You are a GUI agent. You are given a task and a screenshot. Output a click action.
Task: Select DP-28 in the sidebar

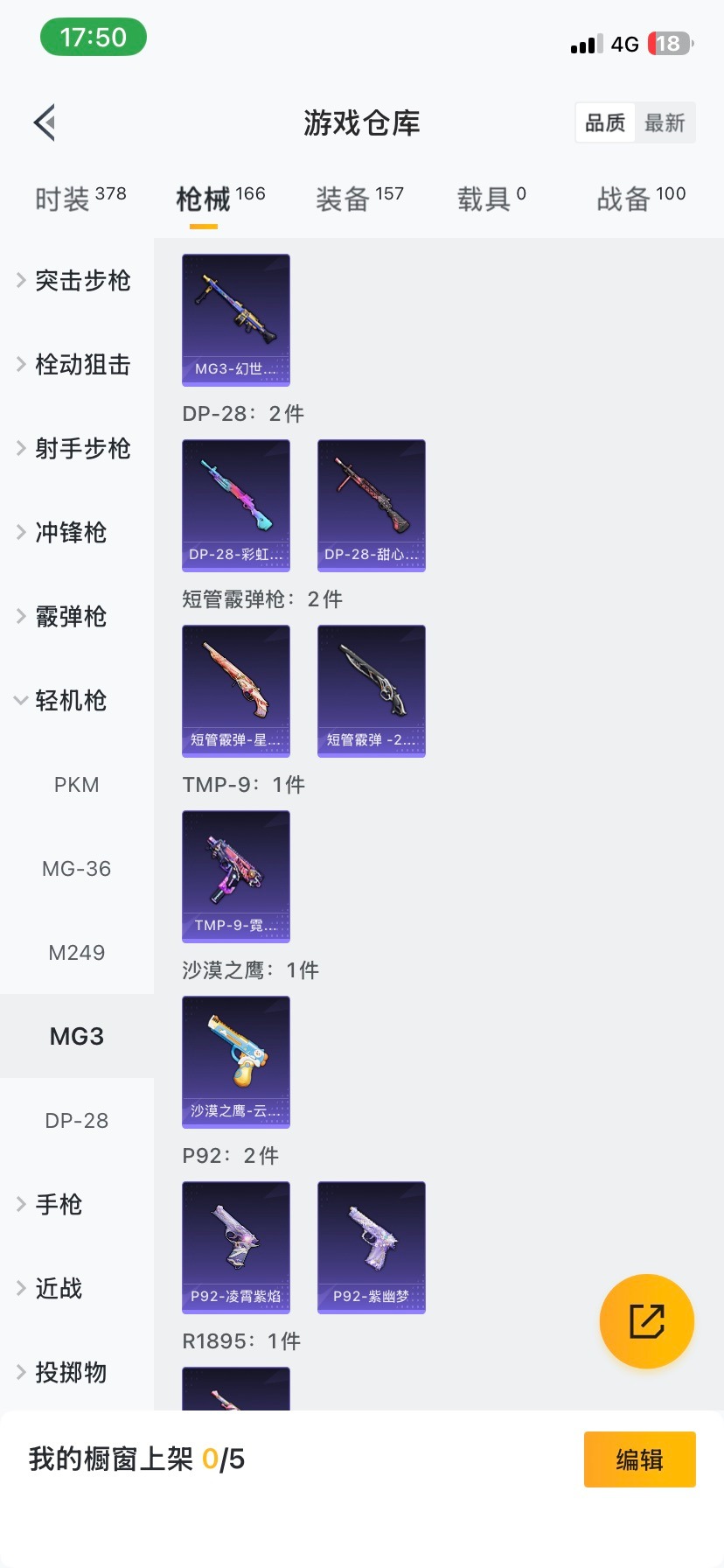click(x=77, y=1120)
